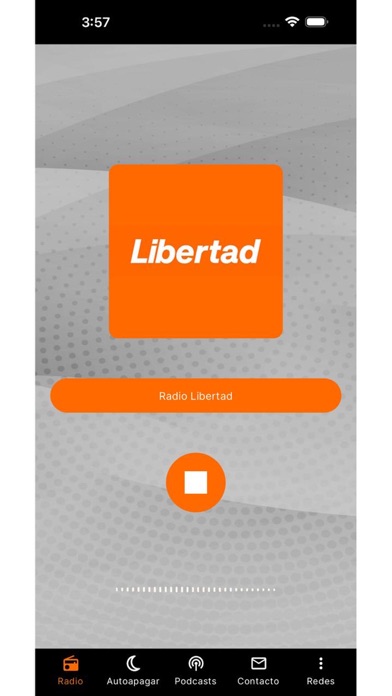Open the Contacto tab
This screenshot has width=392, height=696.
tap(258, 670)
